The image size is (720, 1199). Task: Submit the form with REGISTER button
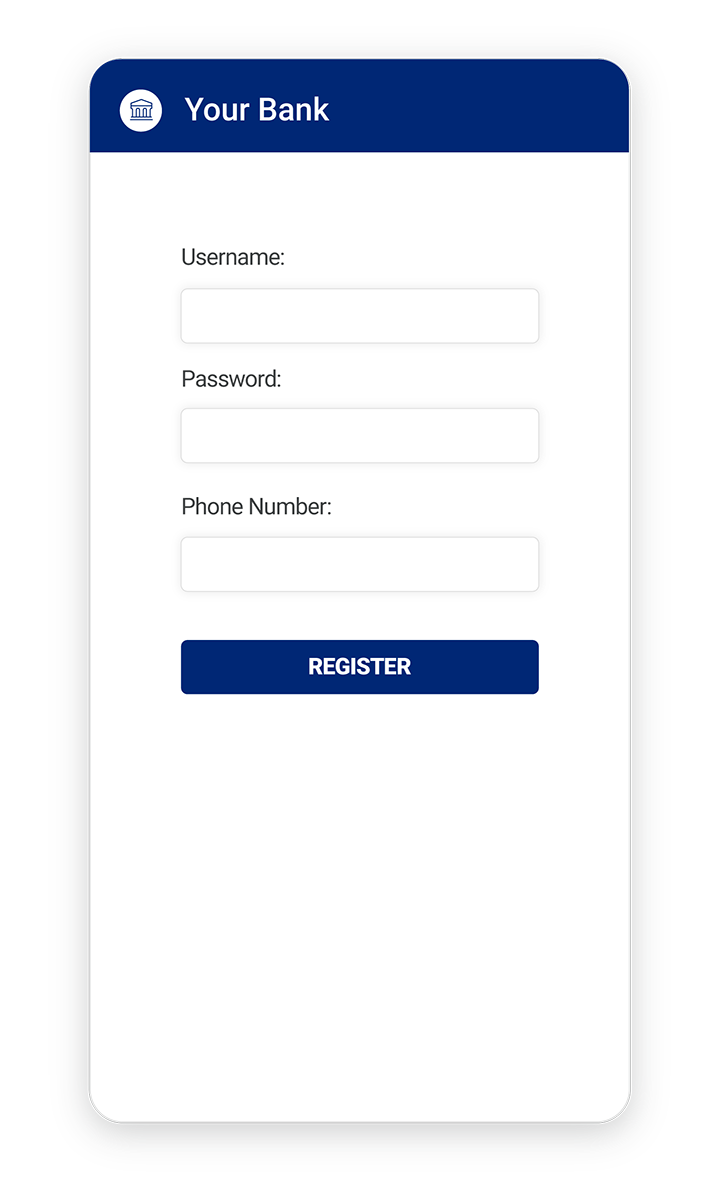pyautogui.click(x=359, y=667)
